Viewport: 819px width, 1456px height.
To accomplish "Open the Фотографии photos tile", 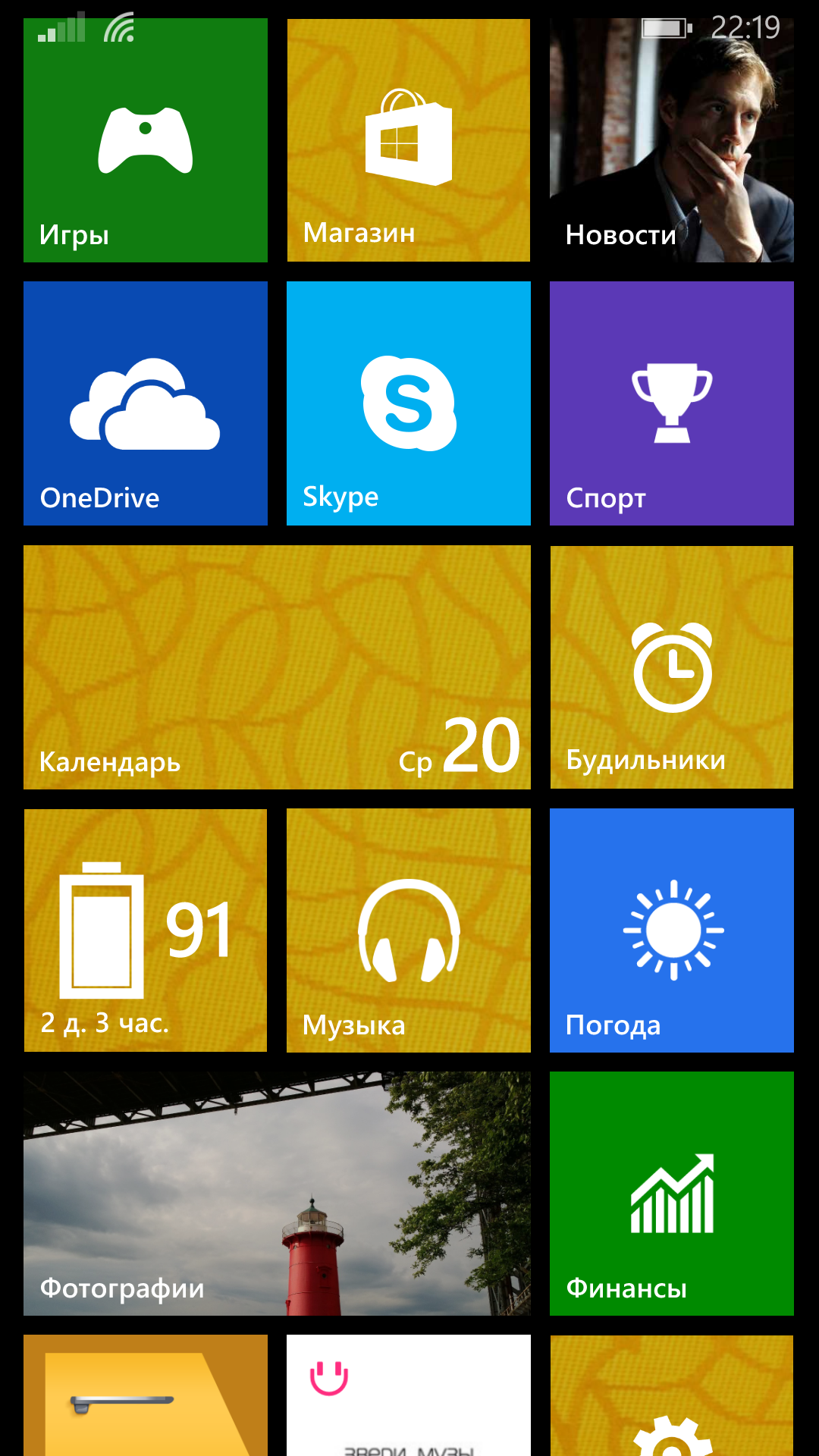I will 277,1194.
